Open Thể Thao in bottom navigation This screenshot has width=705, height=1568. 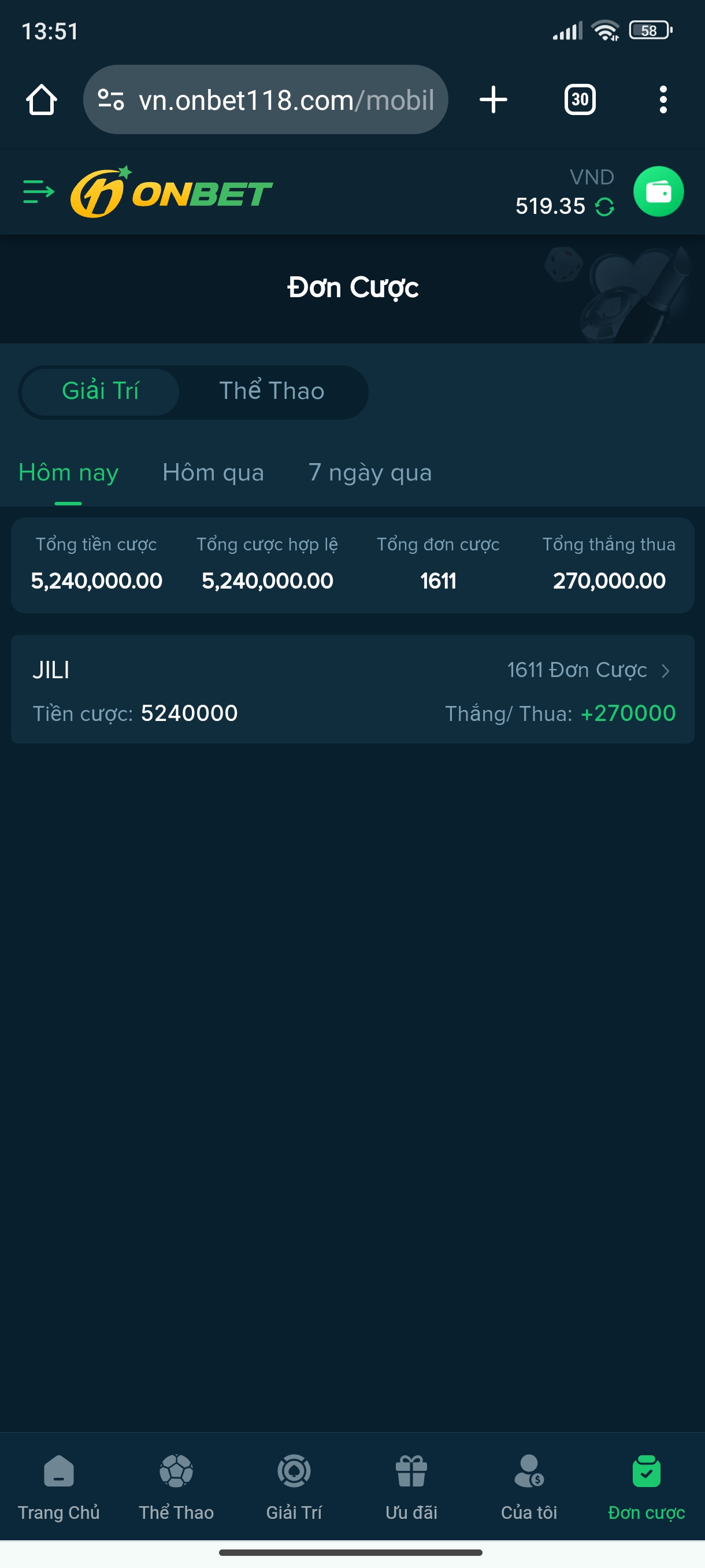(176, 1487)
